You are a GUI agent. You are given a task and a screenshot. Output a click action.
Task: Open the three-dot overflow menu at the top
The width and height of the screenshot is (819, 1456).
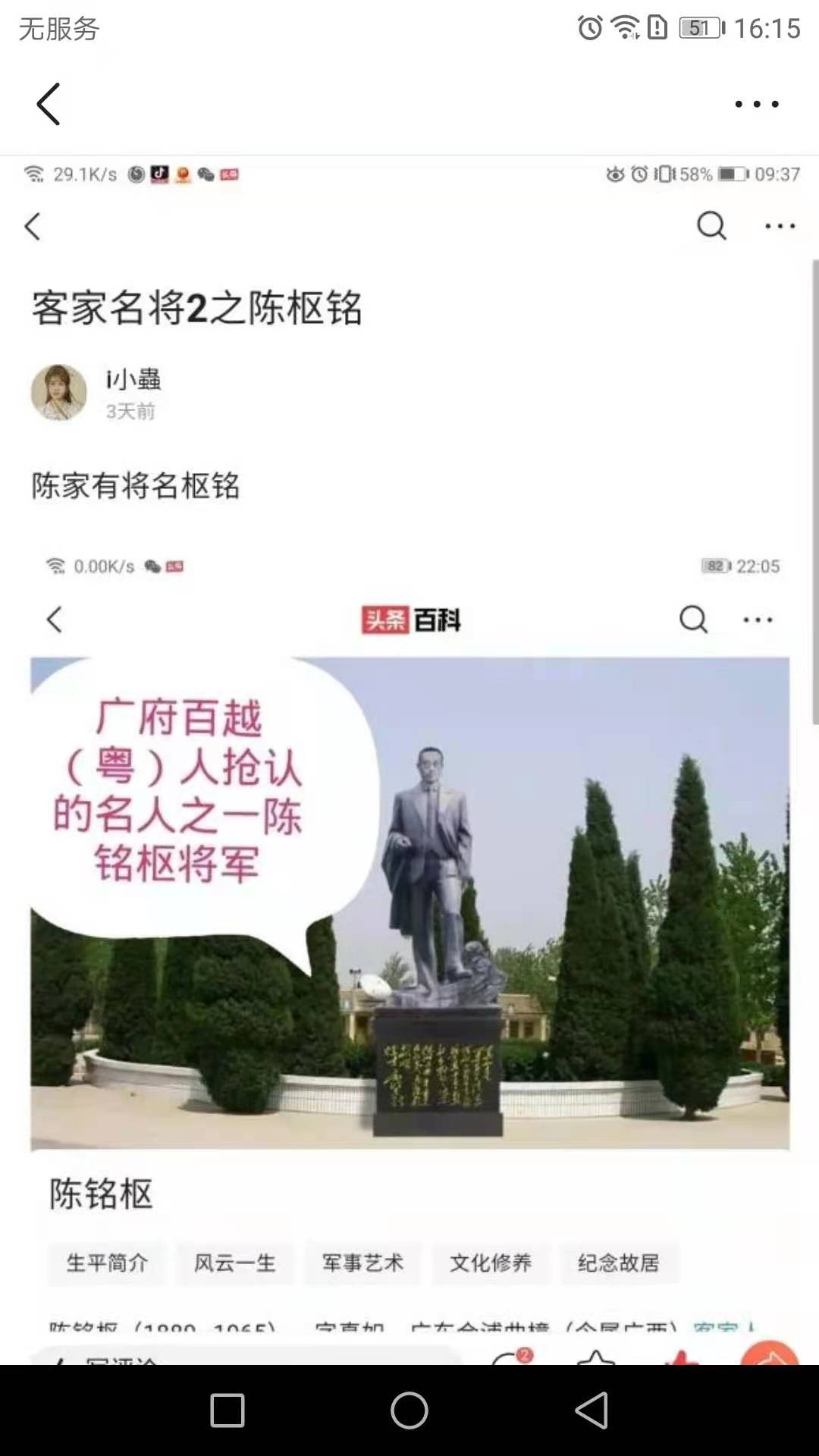(x=756, y=104)
